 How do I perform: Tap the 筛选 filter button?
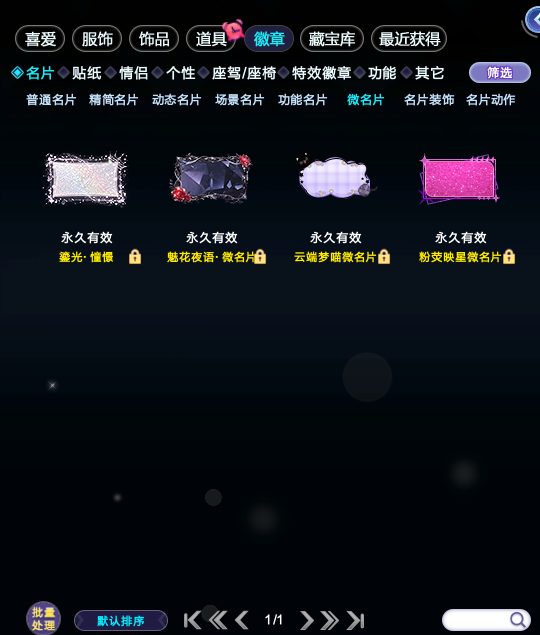[x=499, y=73]
